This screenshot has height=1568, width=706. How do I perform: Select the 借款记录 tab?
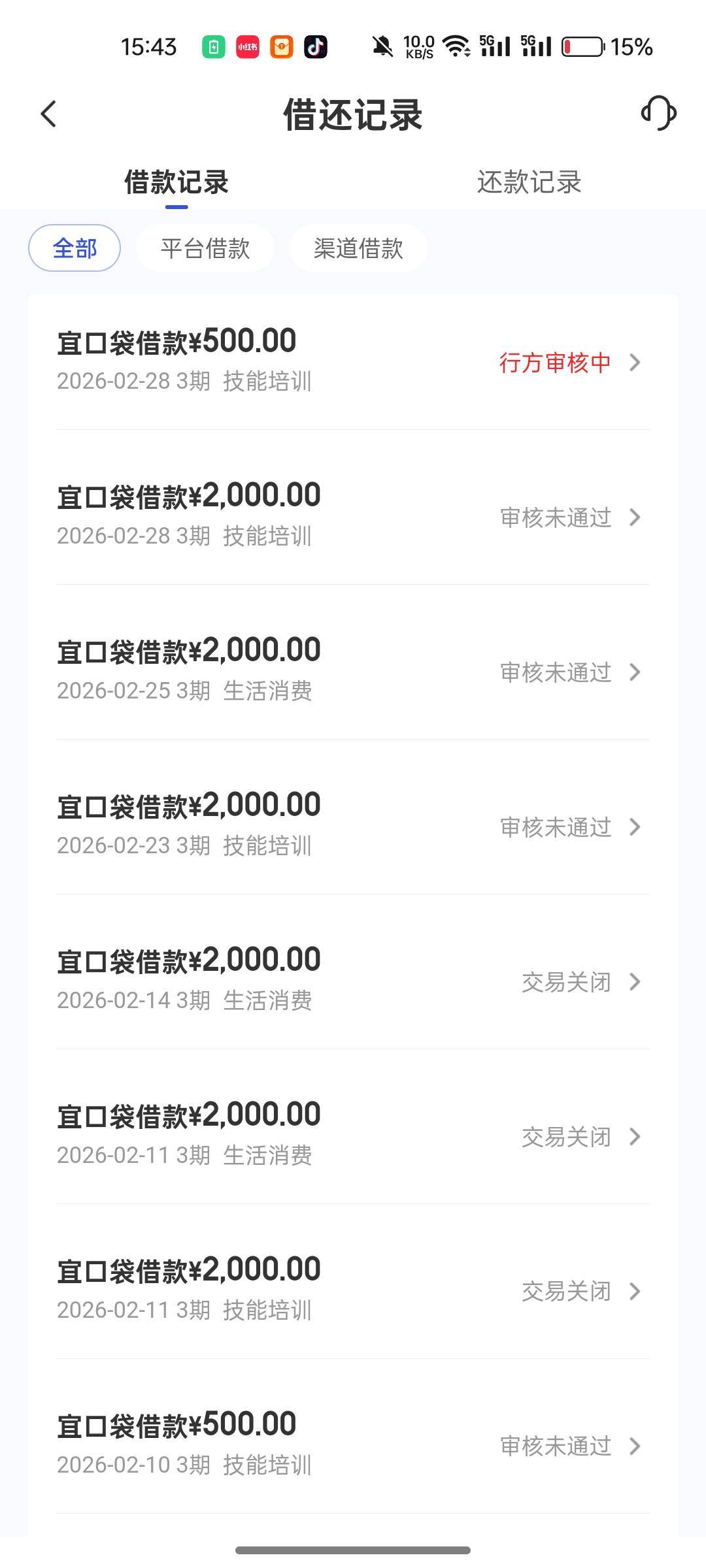[x=176, y=182]
